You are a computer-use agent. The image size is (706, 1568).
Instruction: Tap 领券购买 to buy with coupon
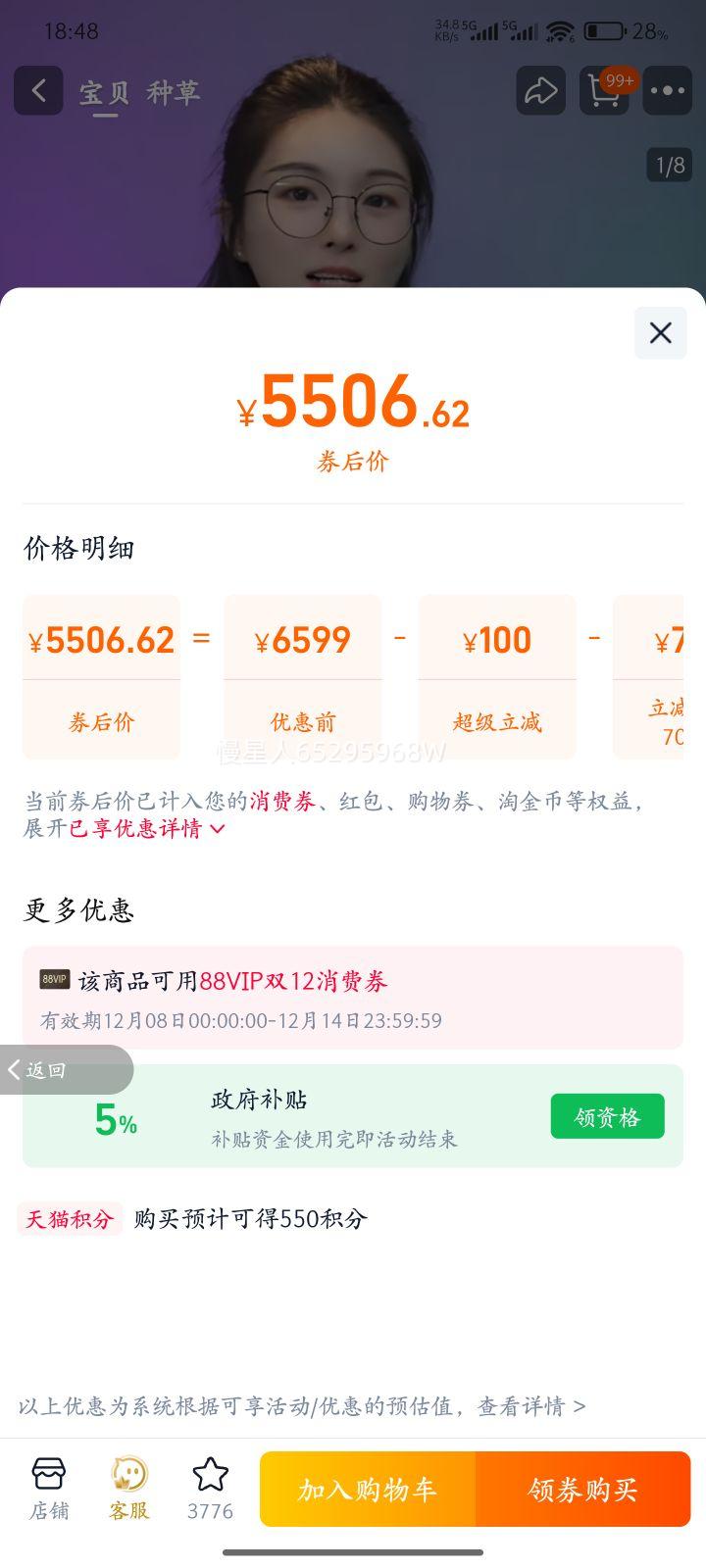pyautogui.click(x=583, y=1489)
